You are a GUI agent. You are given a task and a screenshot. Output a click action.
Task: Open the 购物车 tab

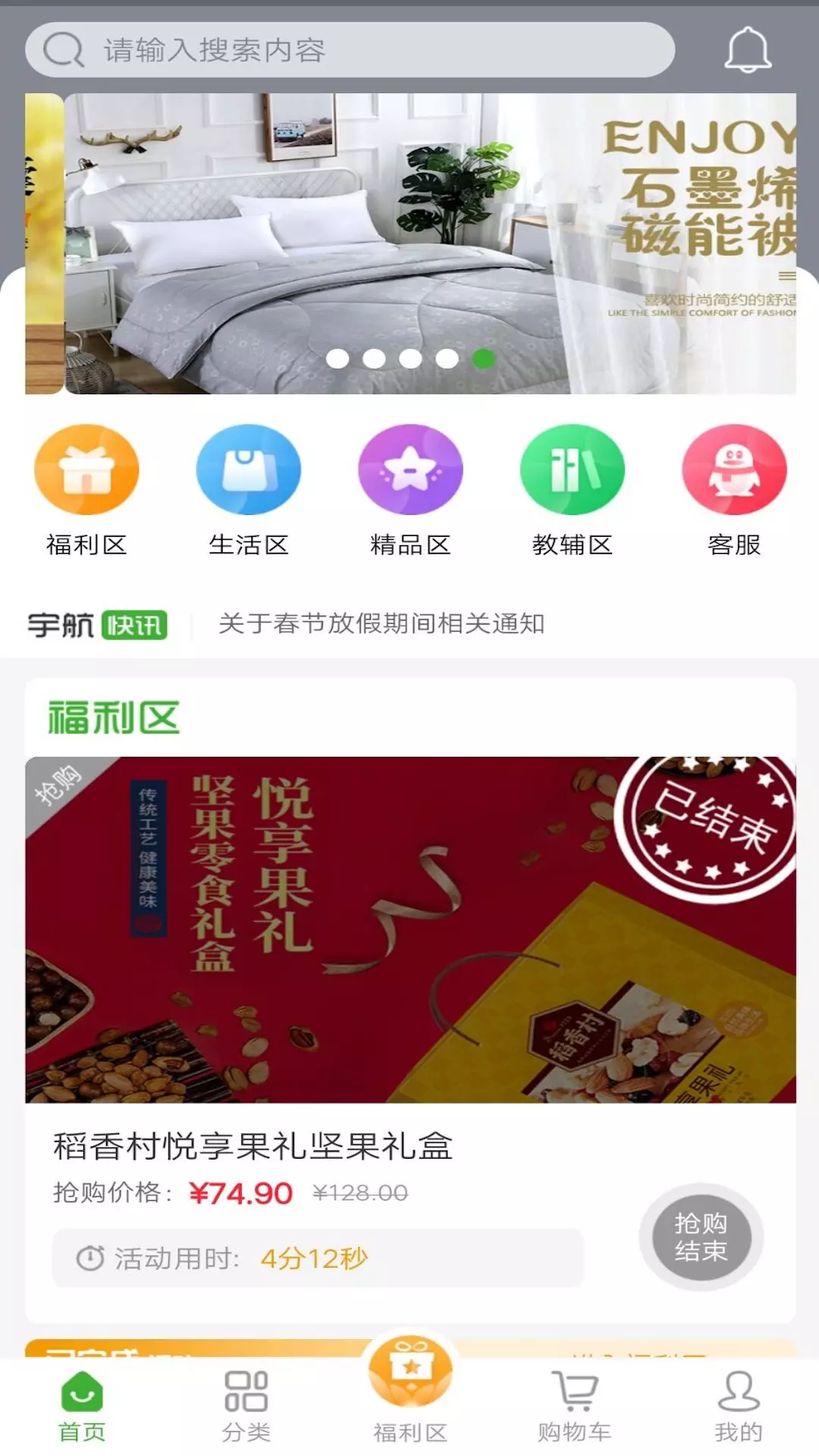pos(574,1407)
